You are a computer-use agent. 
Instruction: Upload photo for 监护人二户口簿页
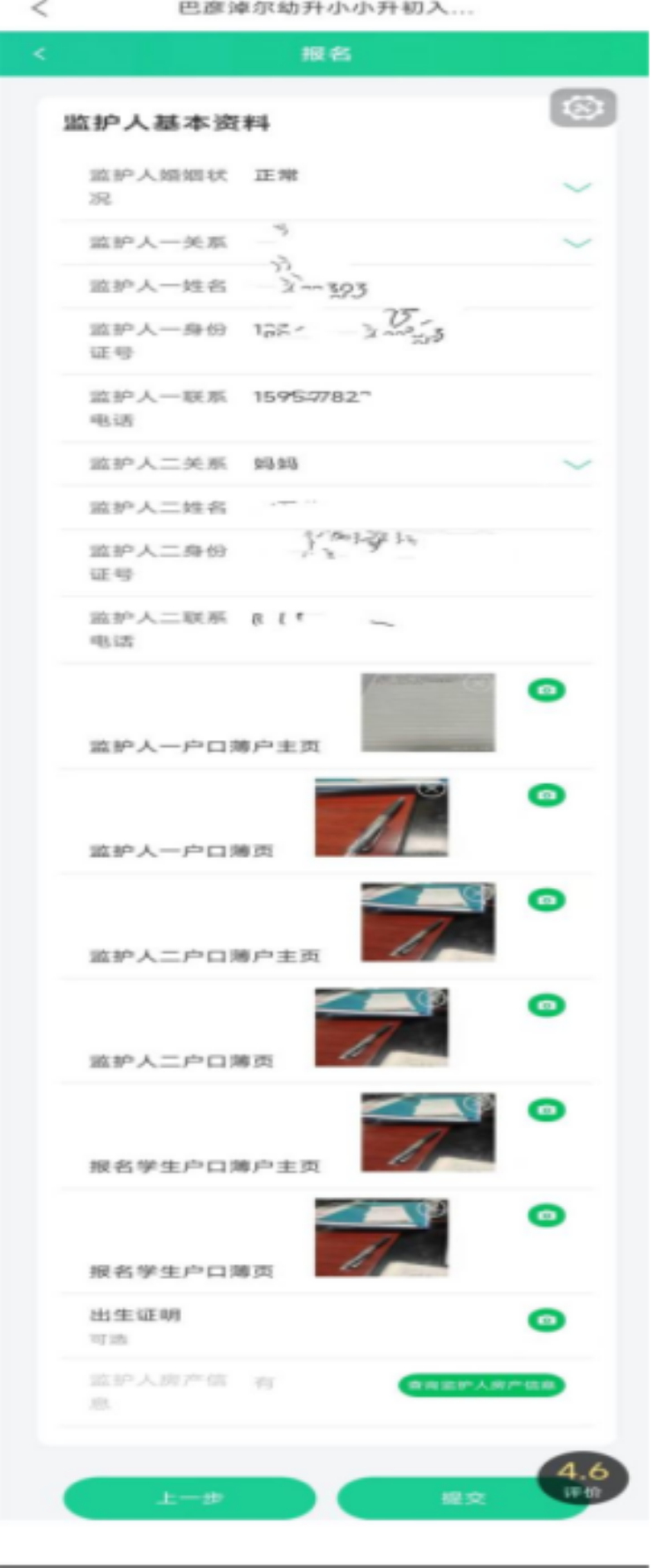tap(546, 1005)
